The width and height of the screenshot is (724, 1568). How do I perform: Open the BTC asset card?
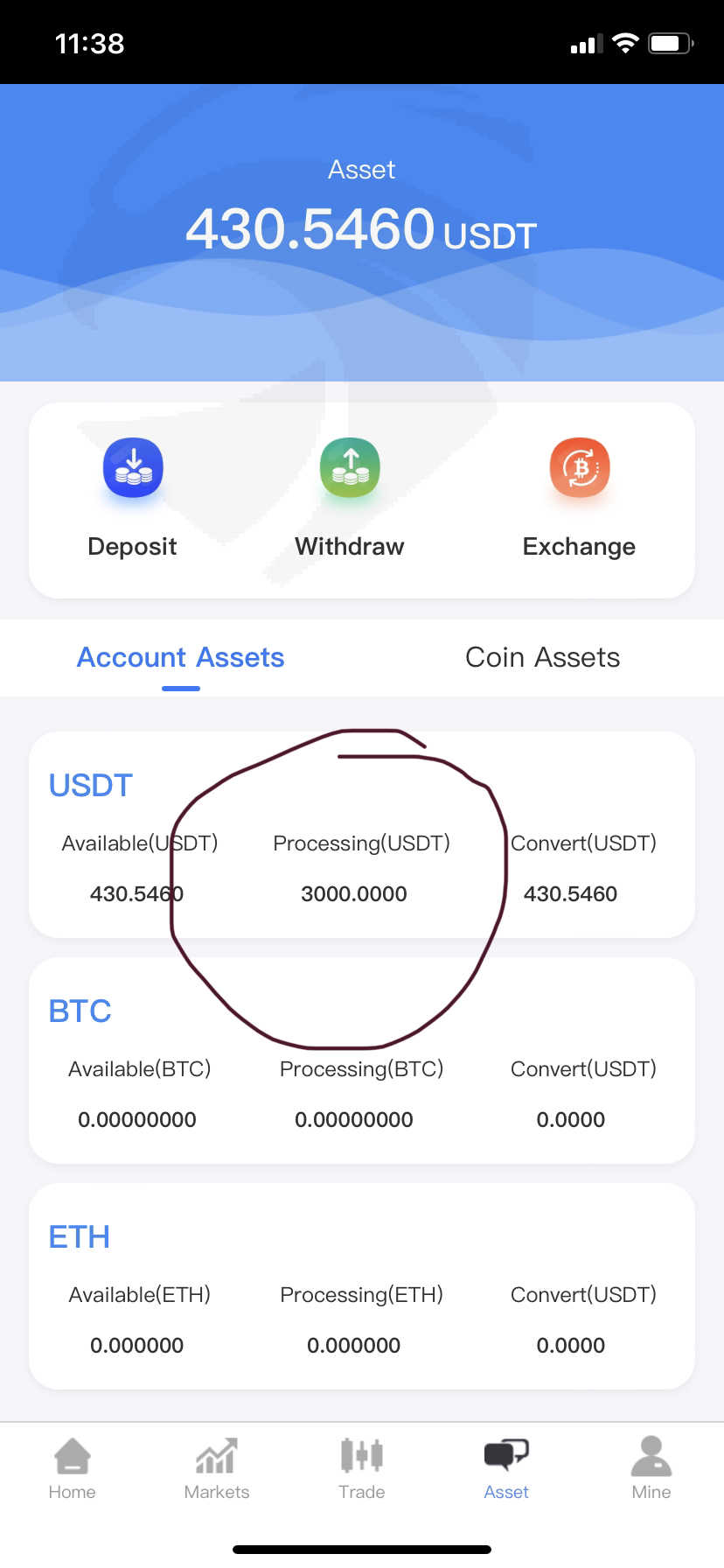point(362,1060)
